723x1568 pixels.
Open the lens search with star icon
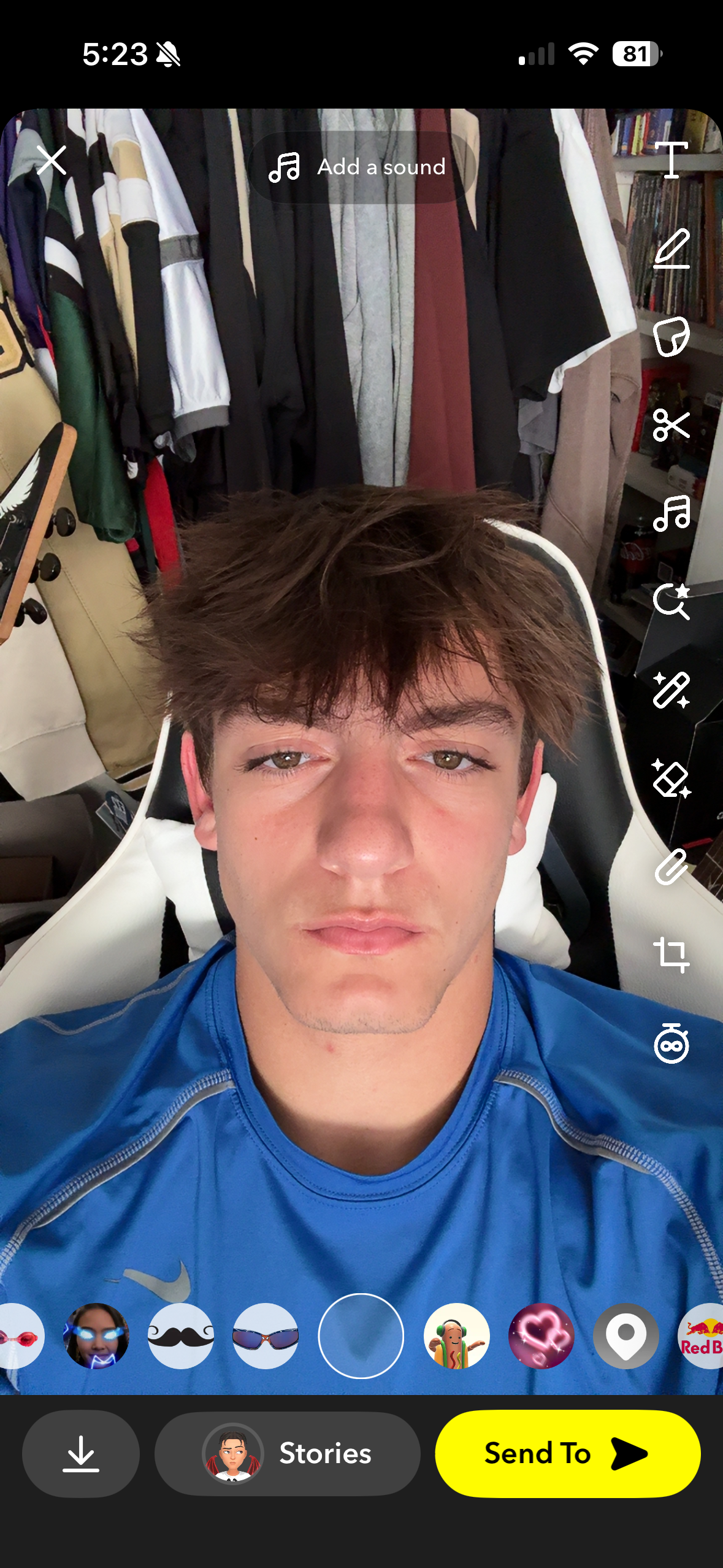671,601
